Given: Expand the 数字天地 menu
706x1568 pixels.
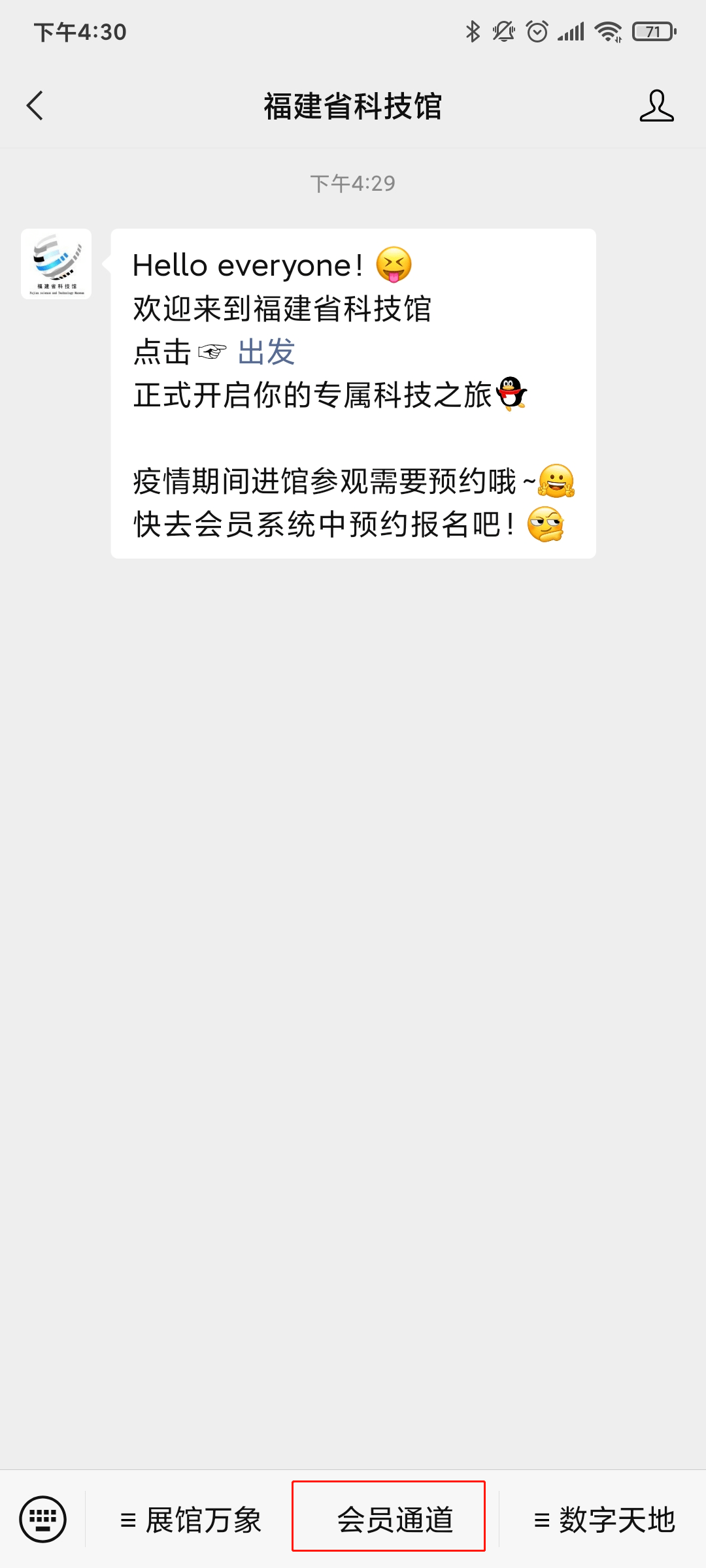Looking at the screenshot, I should click(604, 1520).
